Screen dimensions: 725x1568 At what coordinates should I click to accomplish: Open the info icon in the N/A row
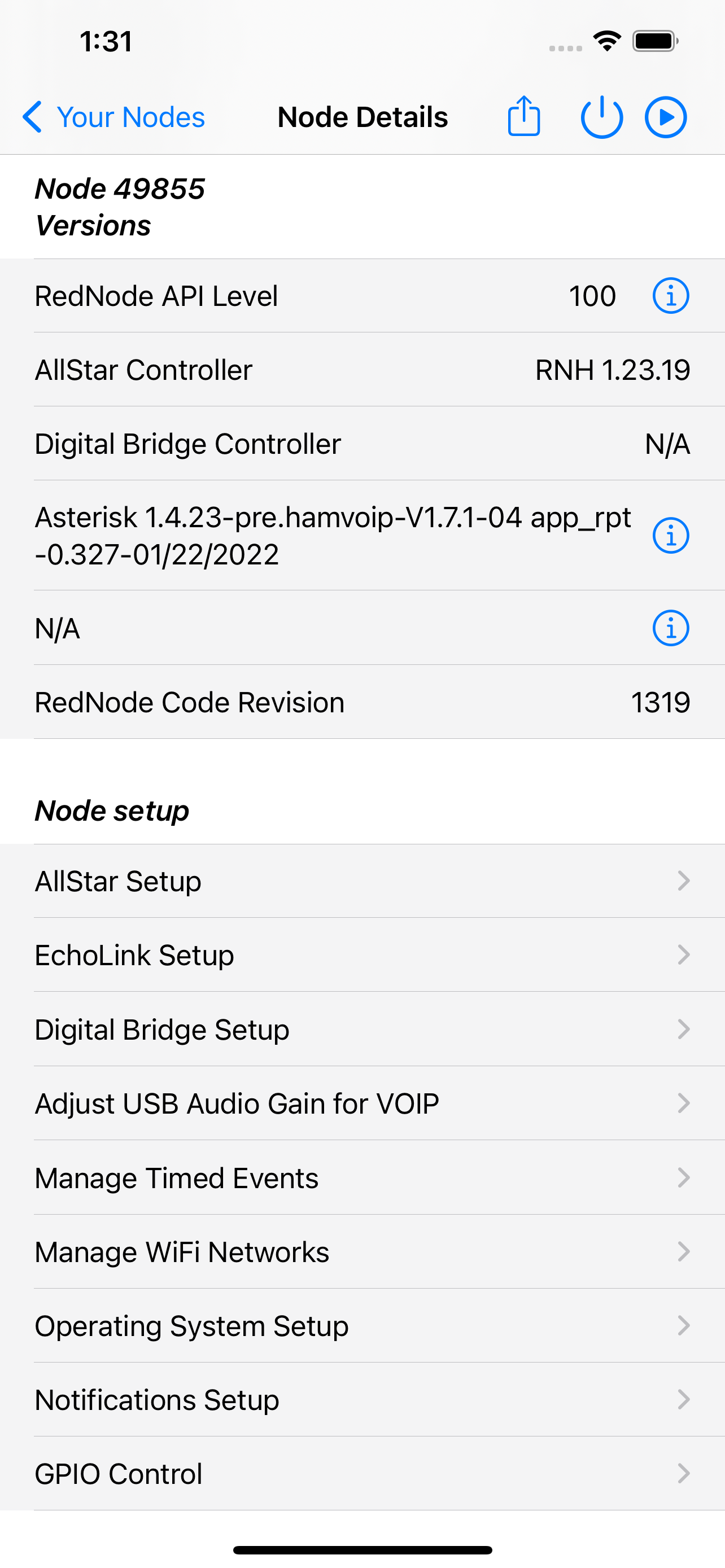(671, 628)
